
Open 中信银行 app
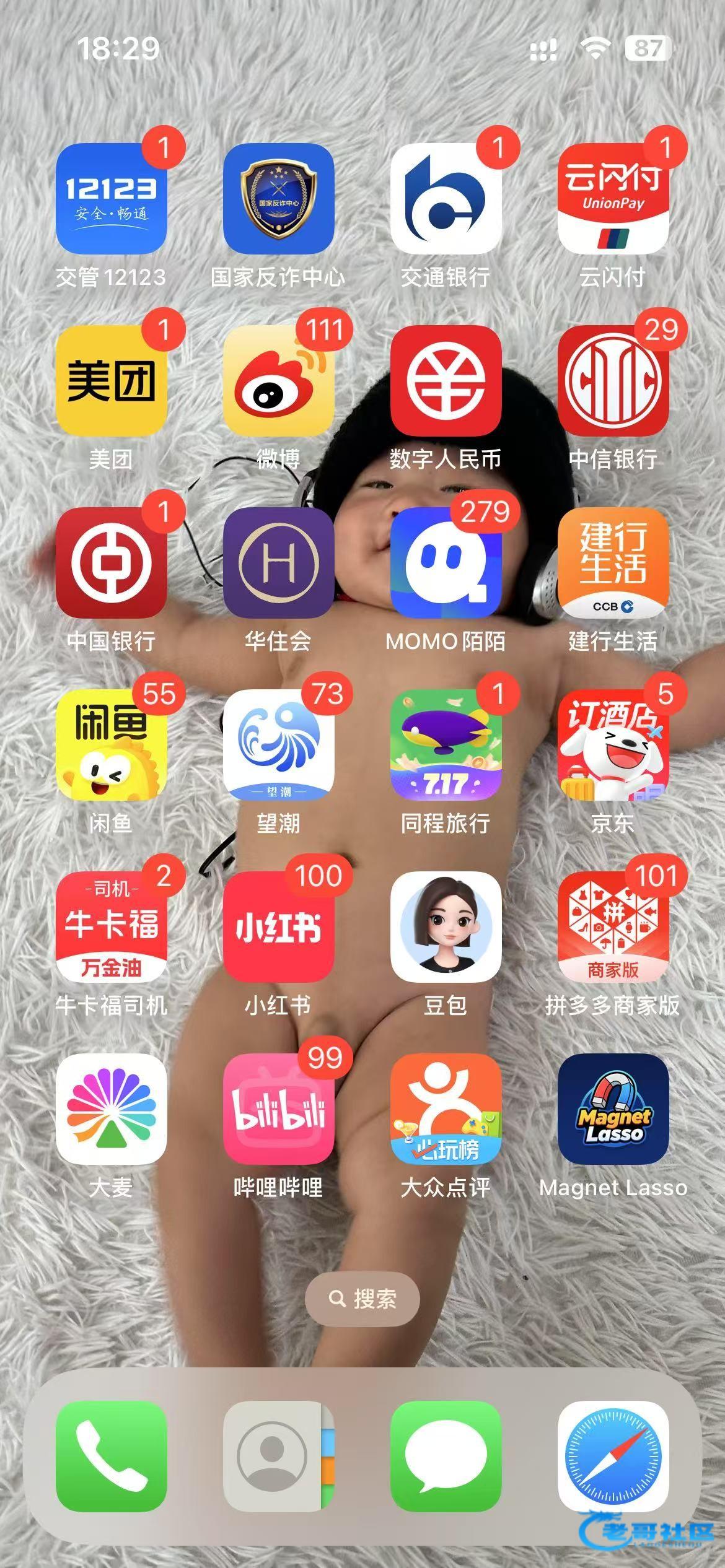(613, 381)
